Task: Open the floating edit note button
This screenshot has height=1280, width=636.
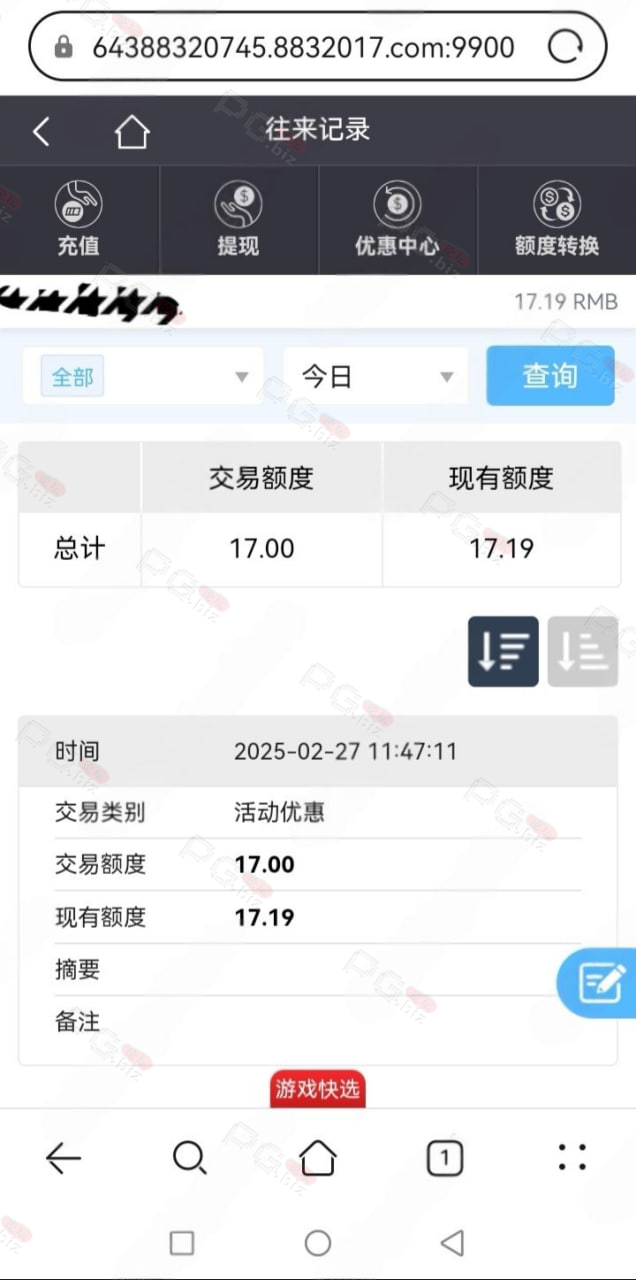Action: pyautogui.click(x=598, y=982)
